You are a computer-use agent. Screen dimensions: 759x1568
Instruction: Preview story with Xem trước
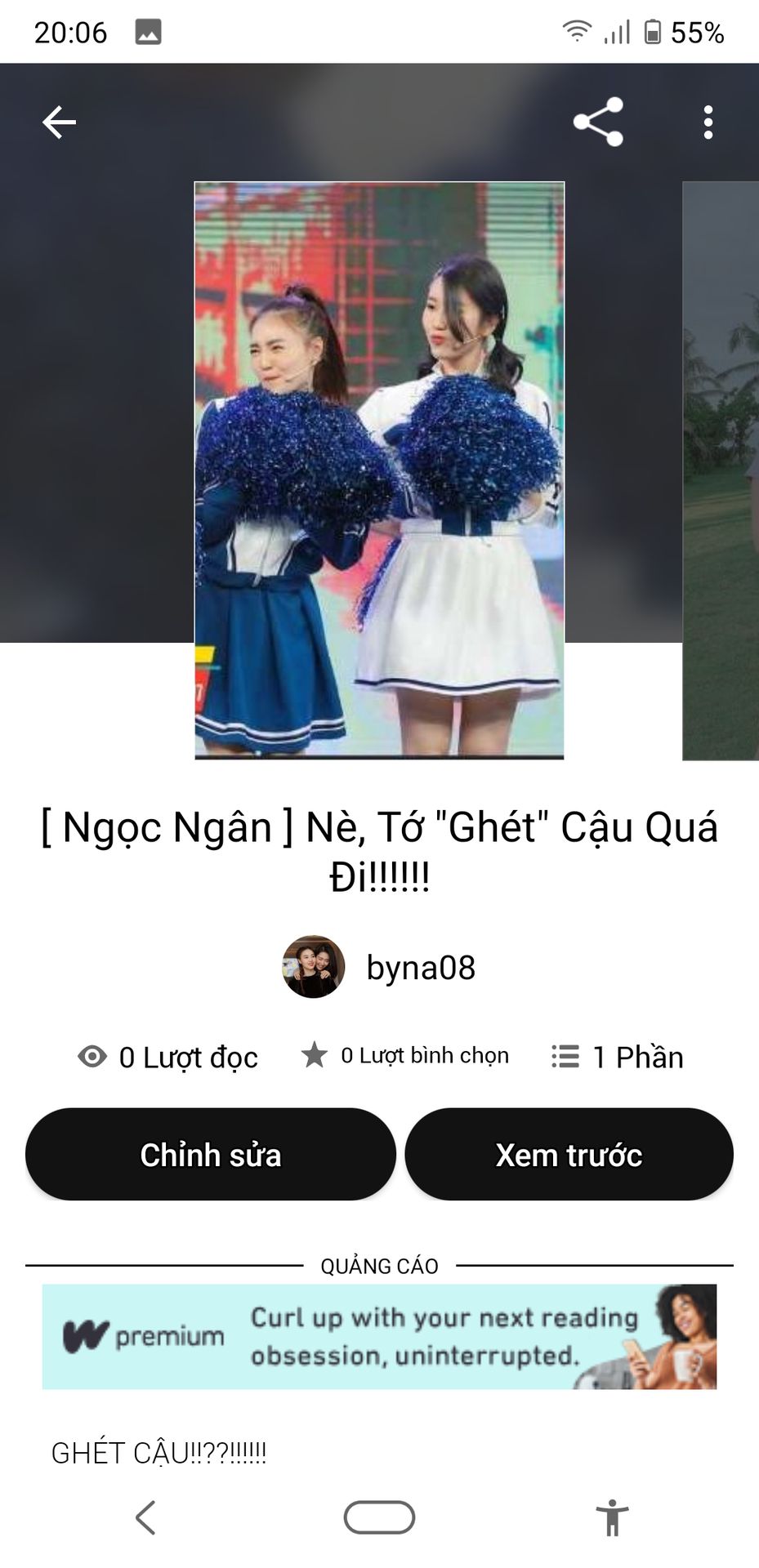569,1154
